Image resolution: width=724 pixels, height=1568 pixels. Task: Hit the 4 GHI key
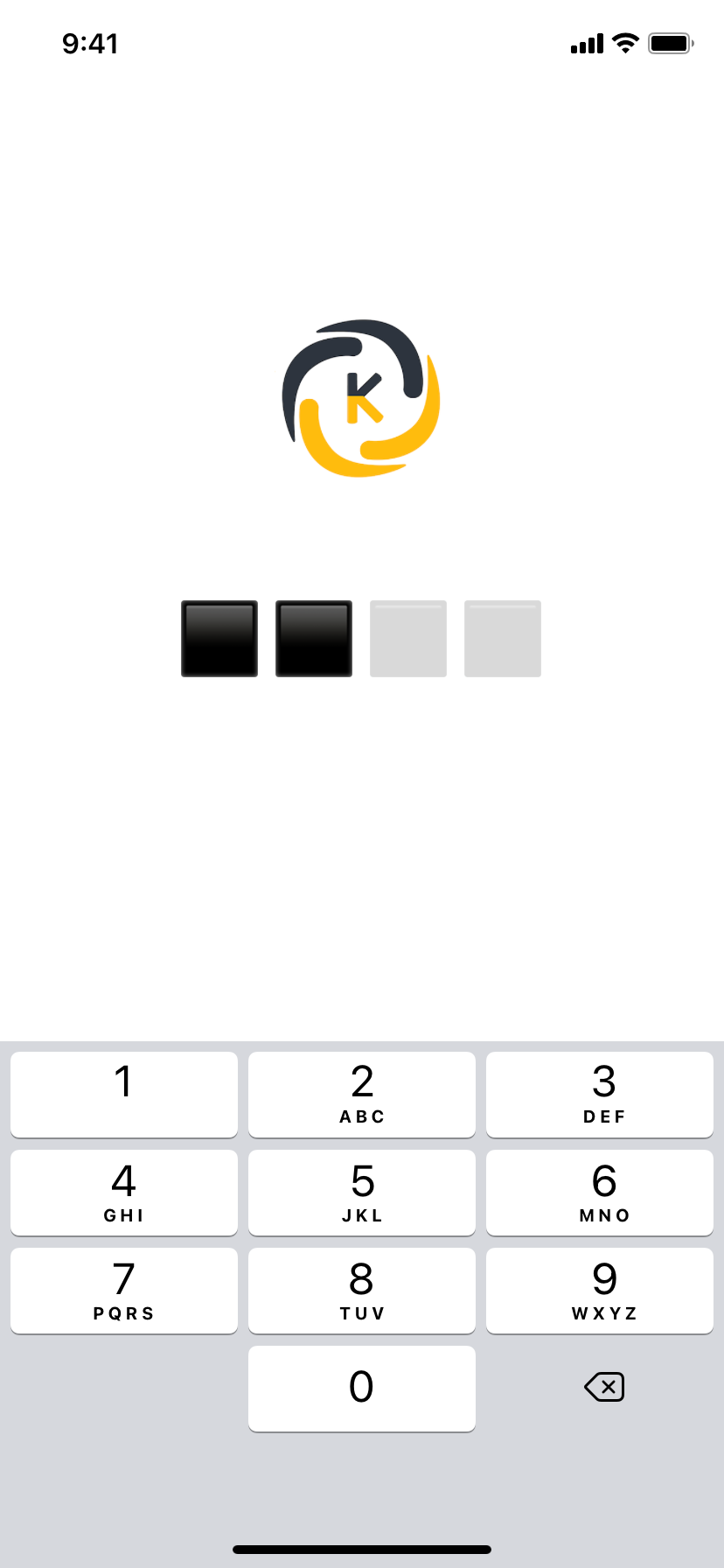124,1192
